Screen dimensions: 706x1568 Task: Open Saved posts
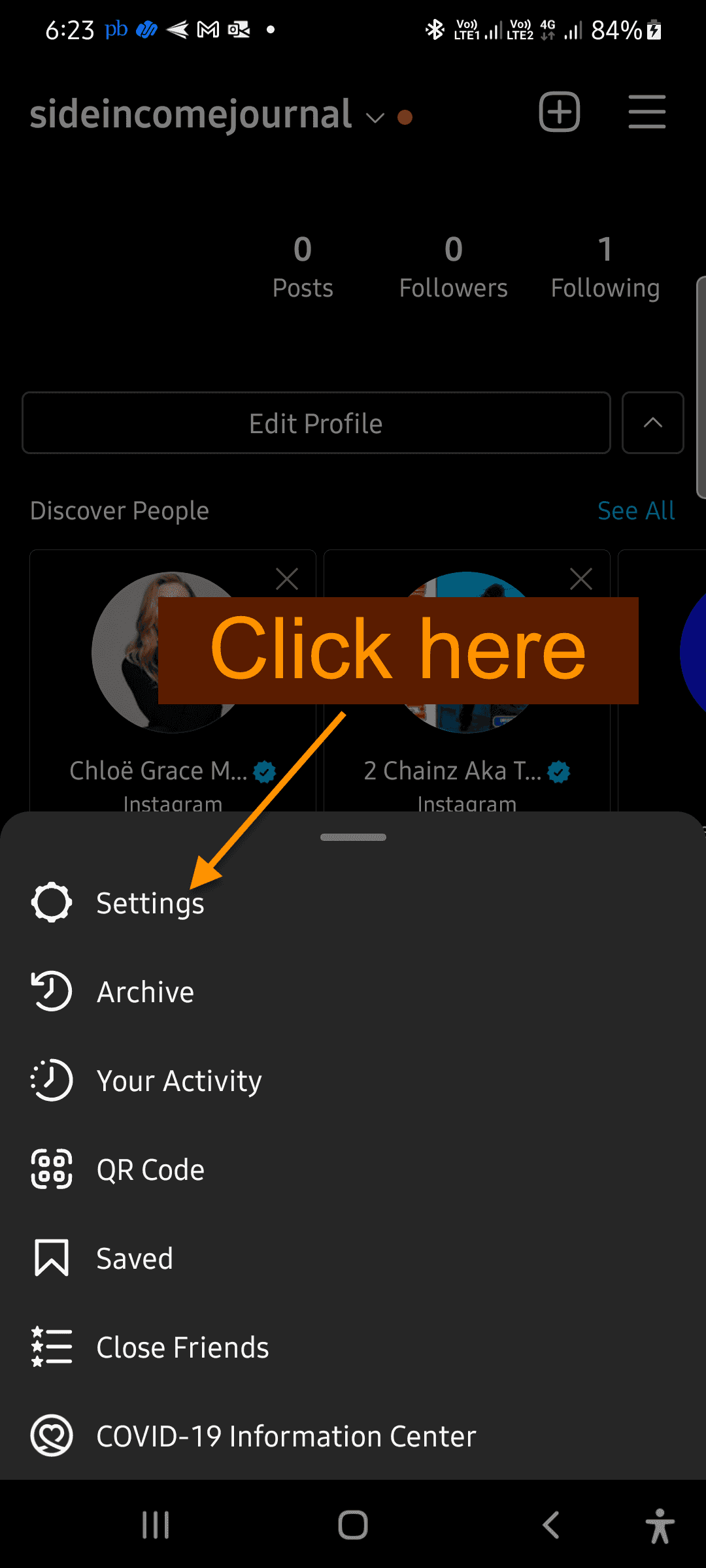[x=353, y=1258]
